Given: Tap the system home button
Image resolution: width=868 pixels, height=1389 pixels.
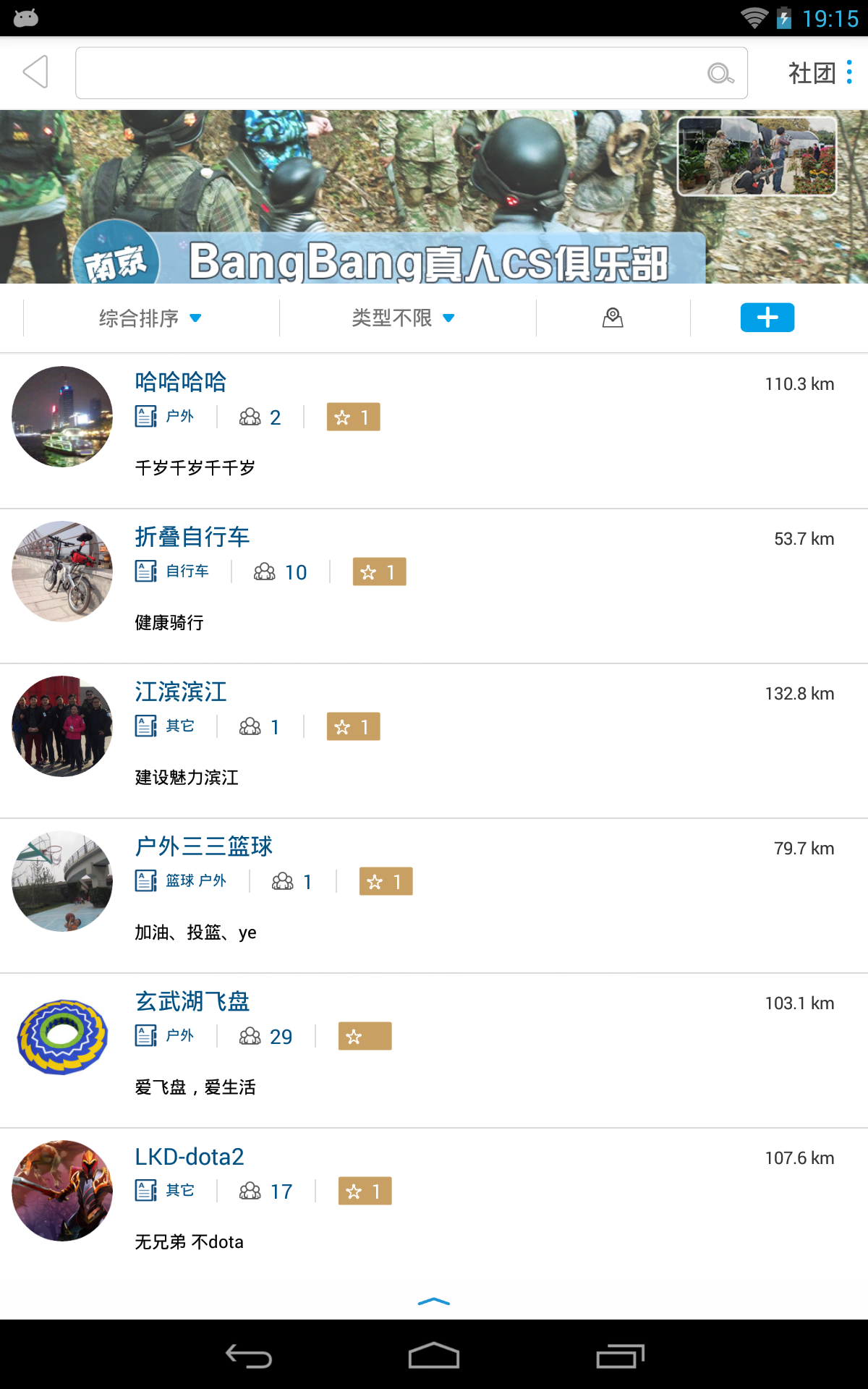Looking at the screenshot, I should click(434, 1356).
